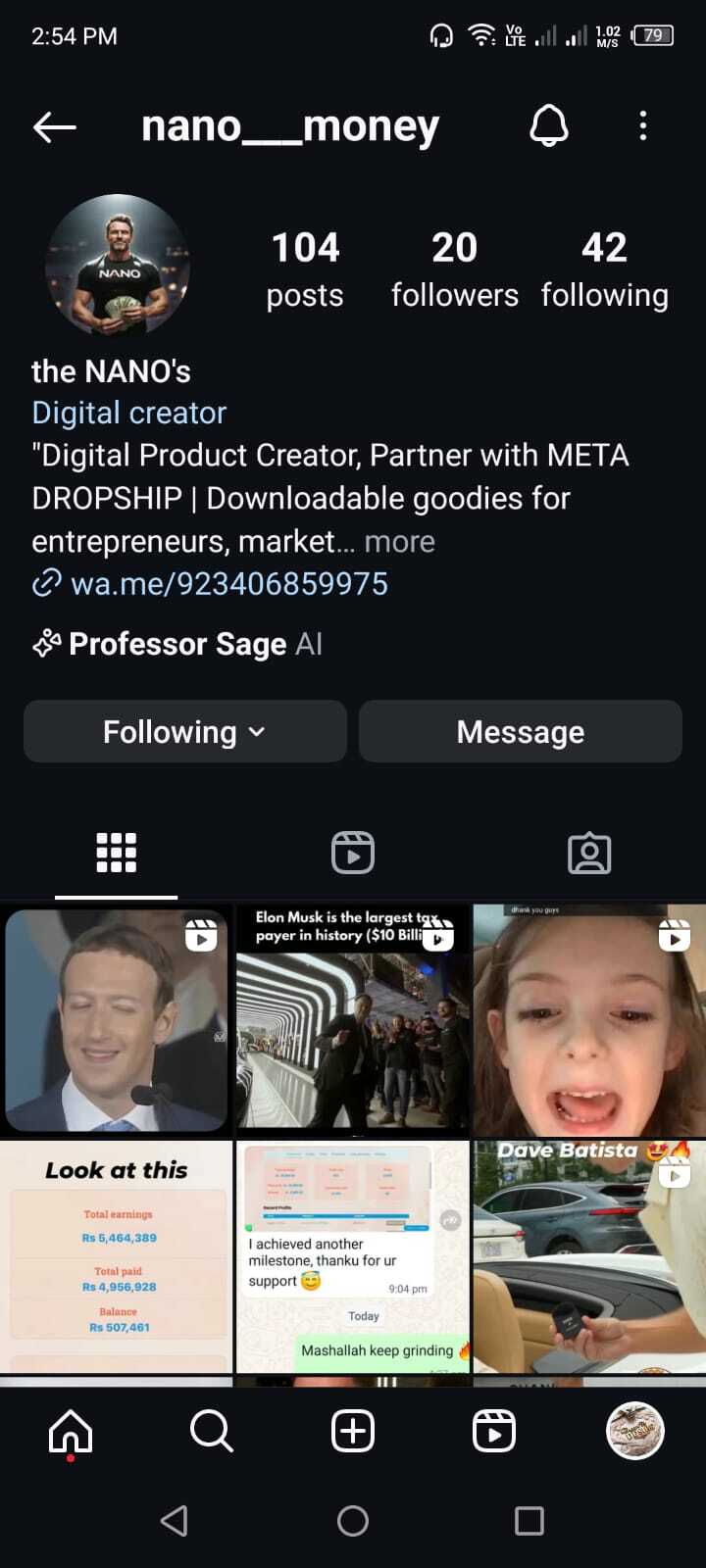Open the Search tab
Image resolution: width=706 pixels, height=1568 pixels.
212,1432
